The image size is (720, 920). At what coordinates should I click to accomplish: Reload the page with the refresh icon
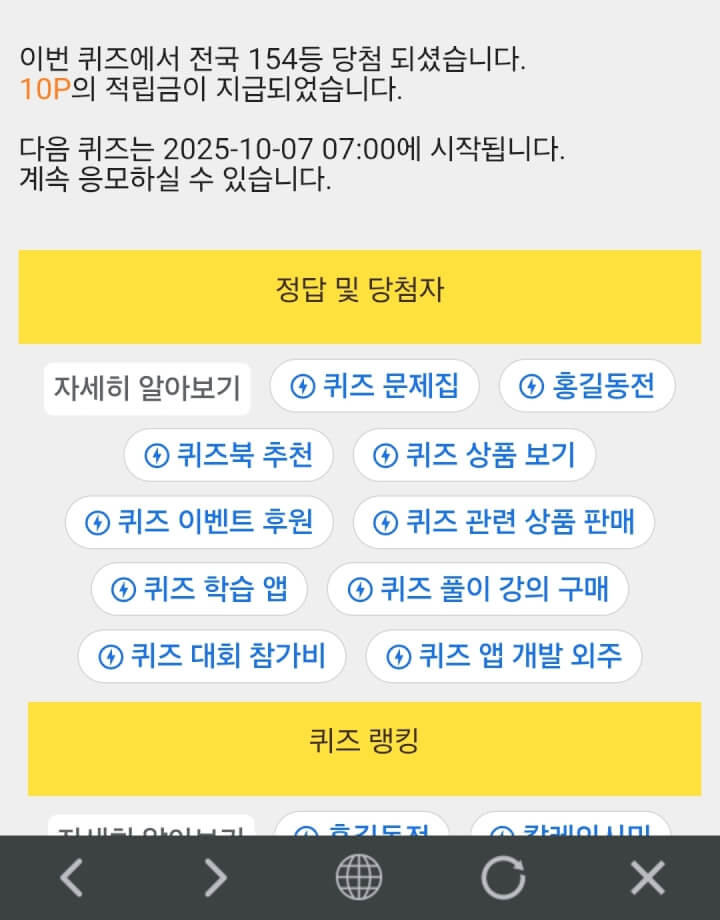point(503,878)
